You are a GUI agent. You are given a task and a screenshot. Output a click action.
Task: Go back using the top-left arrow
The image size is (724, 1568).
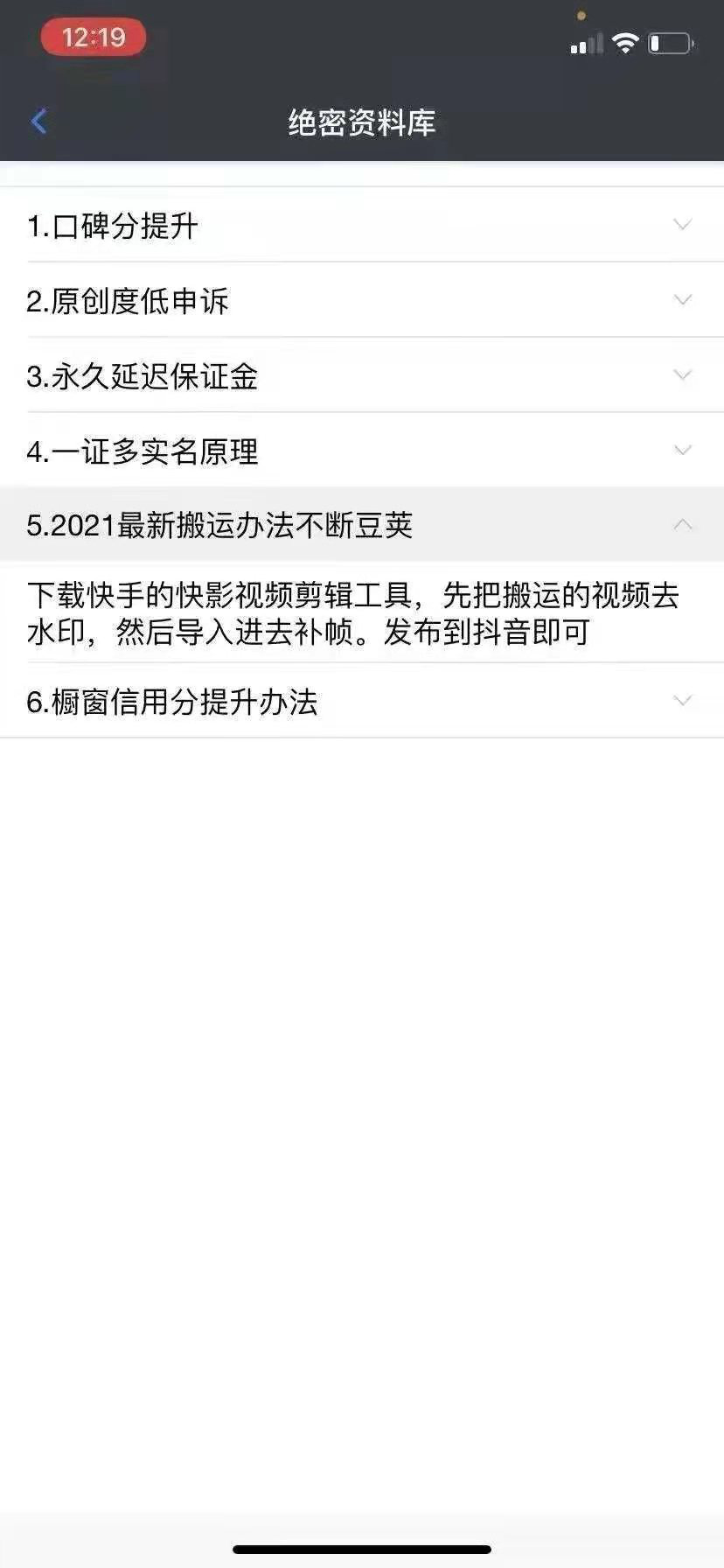[38, 122]
